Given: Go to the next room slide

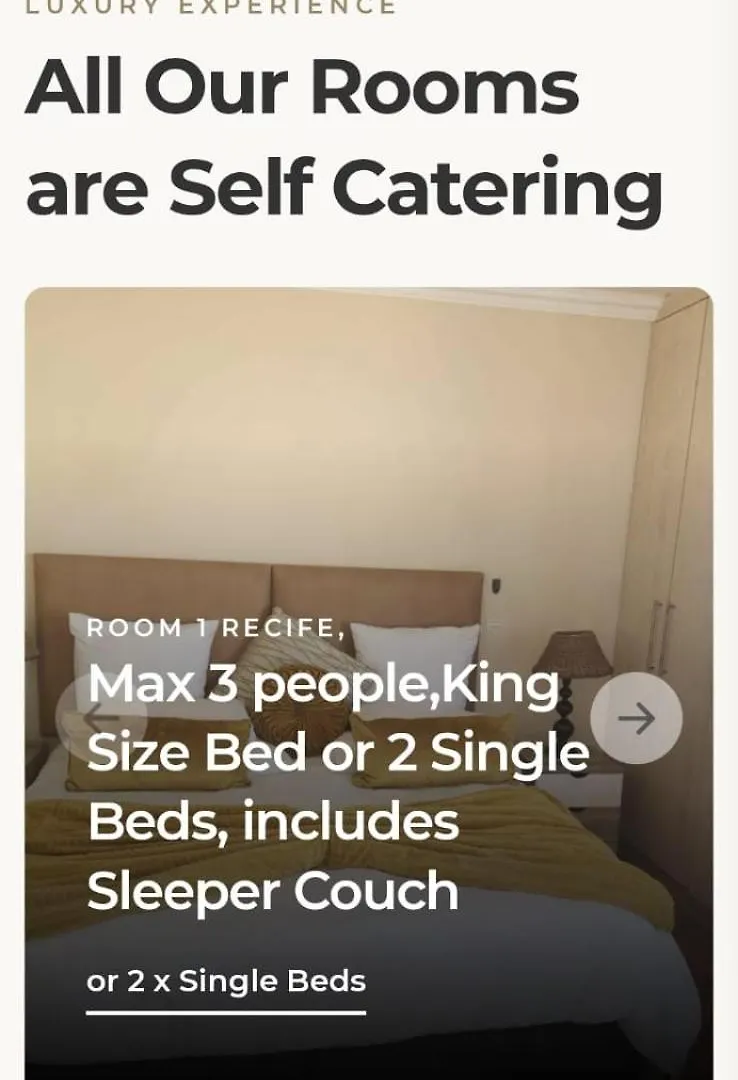Looking at the screenshot, I should (636, 718).
